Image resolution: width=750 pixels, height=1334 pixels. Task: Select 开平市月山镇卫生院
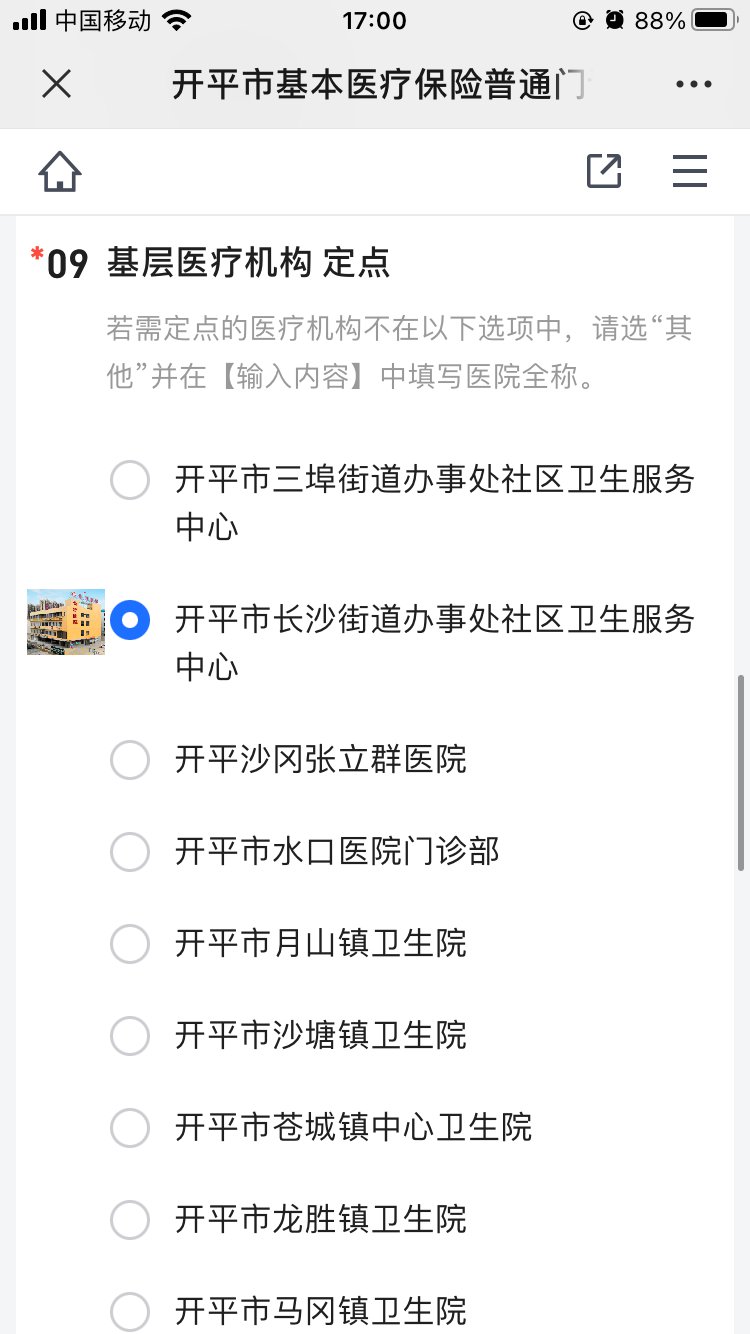click(130, 944)
